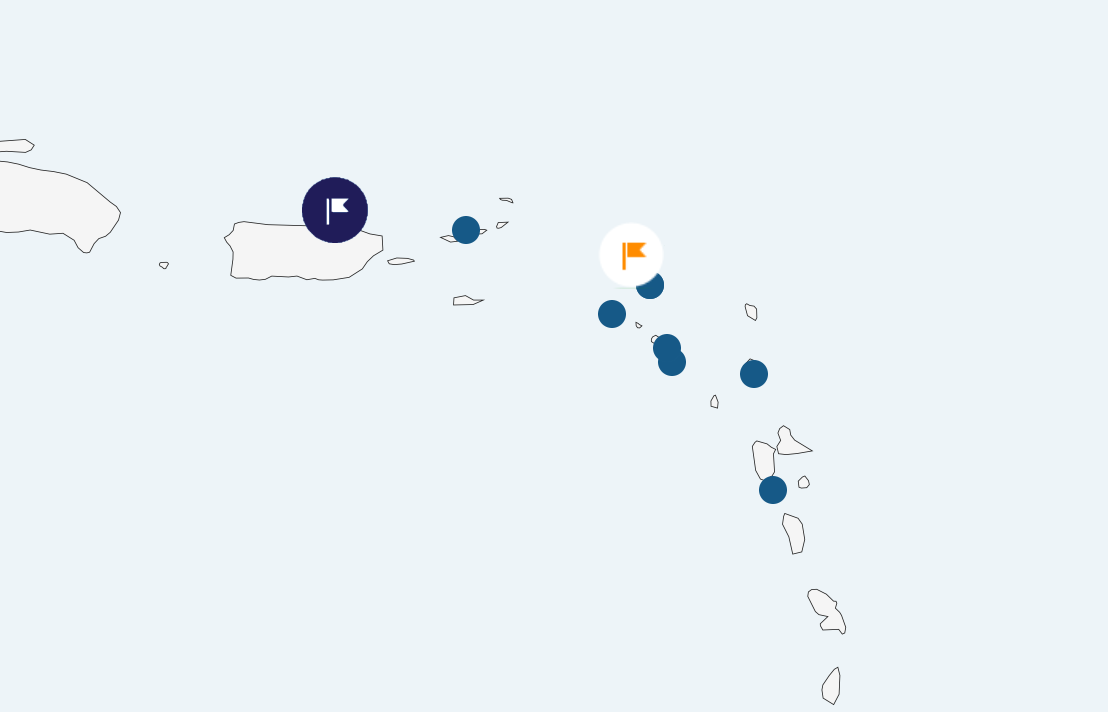Screen dimensions: 1108x712
Task: Tap the blue dot just east of Puerto Rico
Action: 466,230
